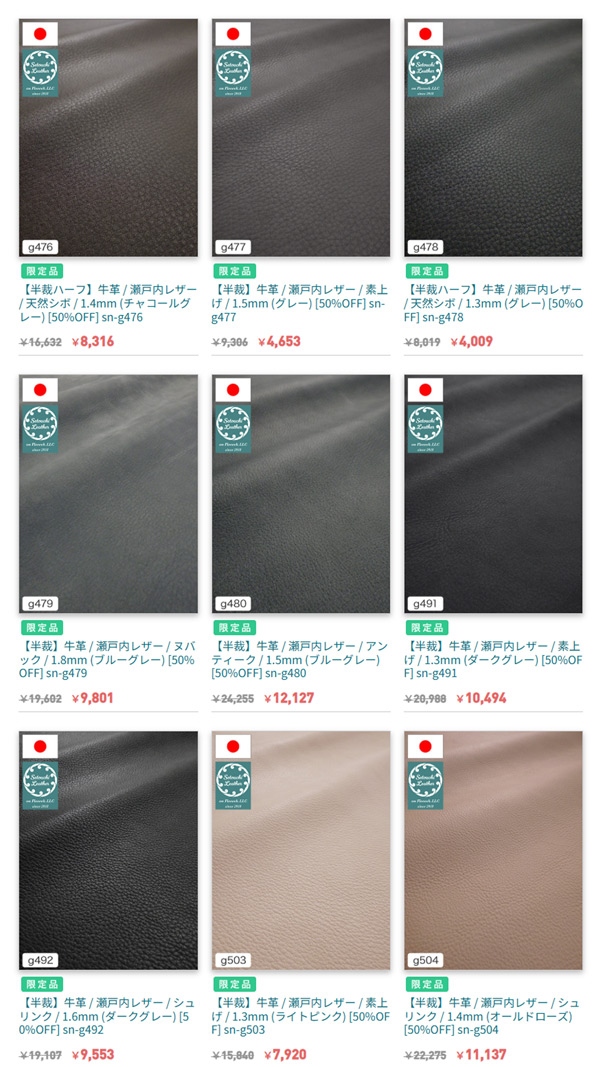Open the g476 charcoal grey leather image
Screen dimensions: 600x1067
(109, 138)
